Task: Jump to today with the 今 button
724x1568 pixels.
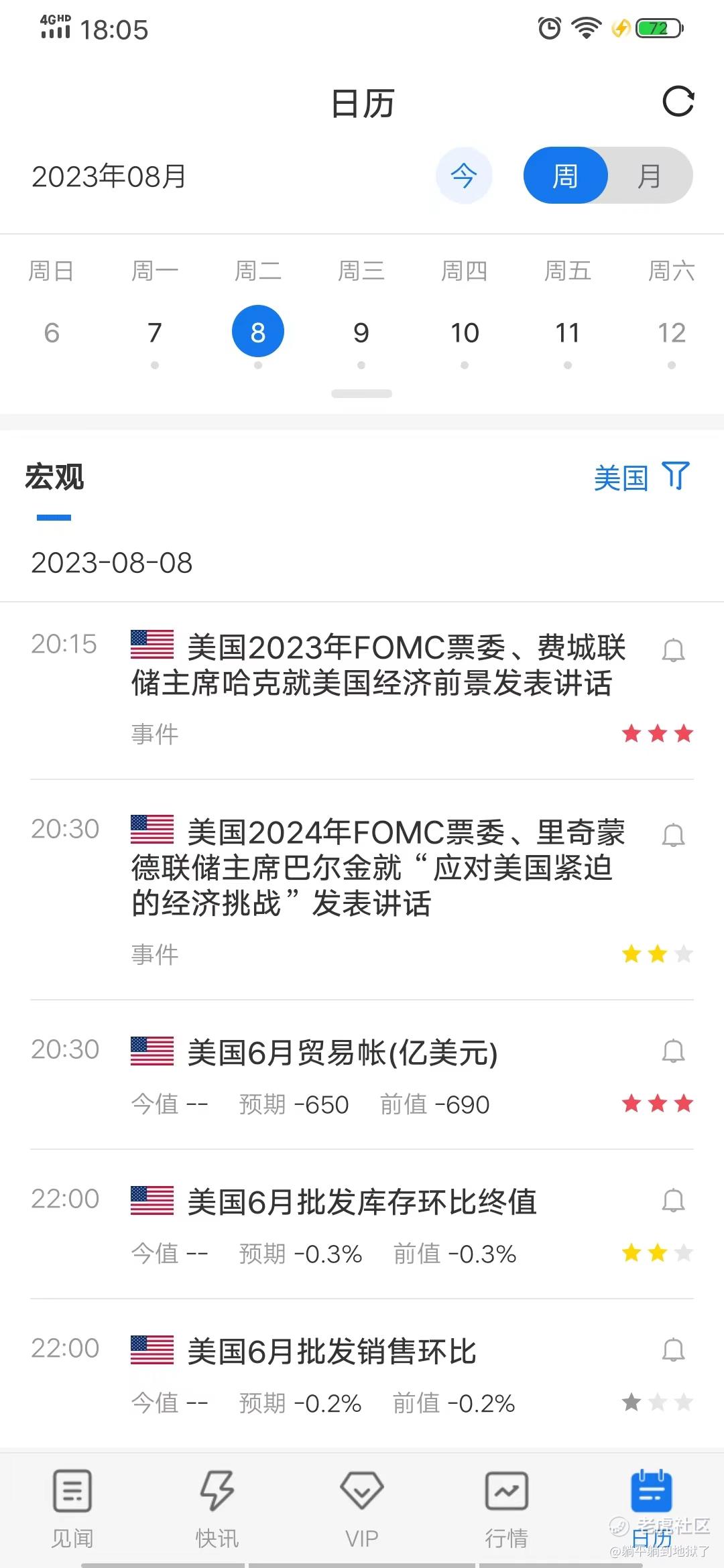Action: pyautogui.click(x=464, y=176)
